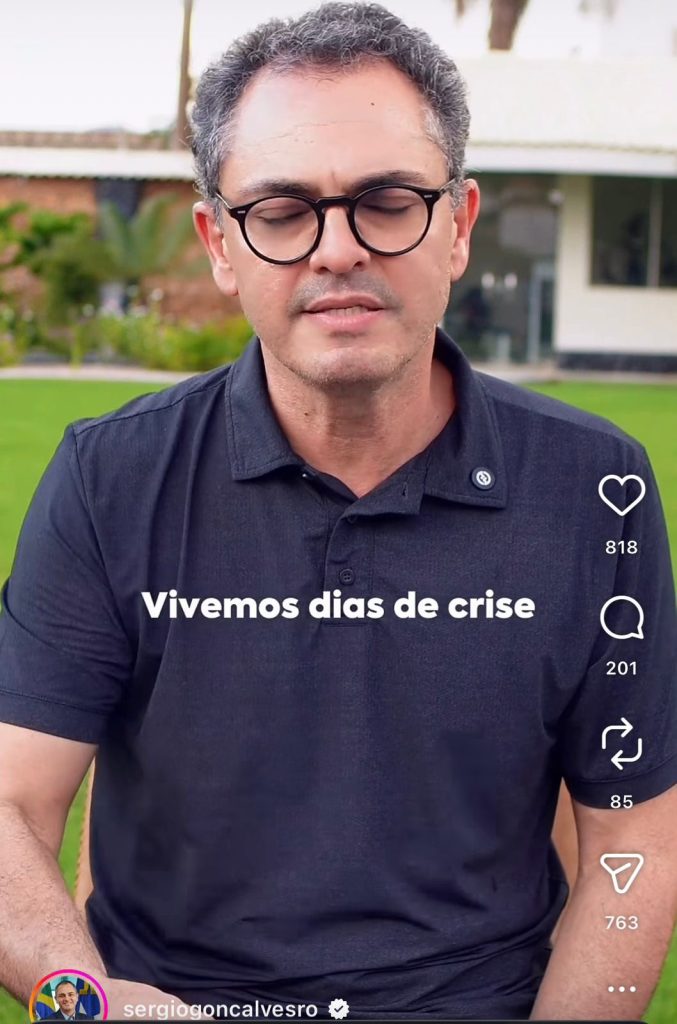Like this reel with the heart icon

click(x=621, y=495)
